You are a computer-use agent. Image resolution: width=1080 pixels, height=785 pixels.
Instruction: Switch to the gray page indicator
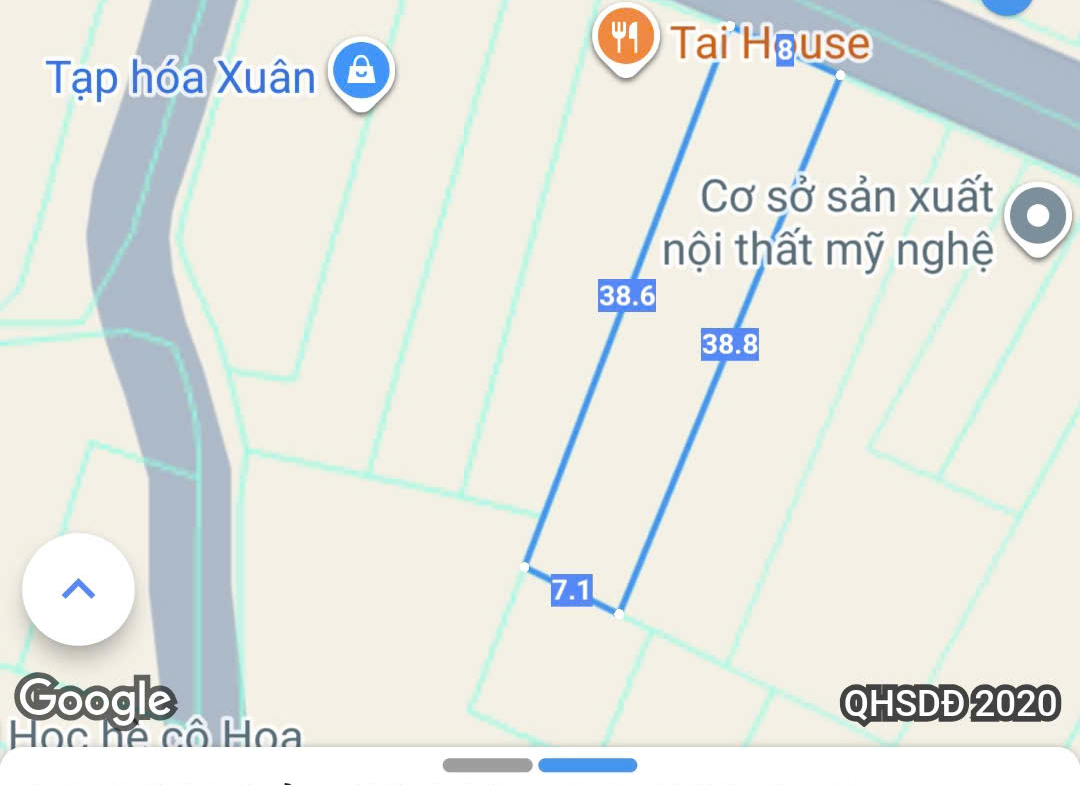click(x=487, y=766)
